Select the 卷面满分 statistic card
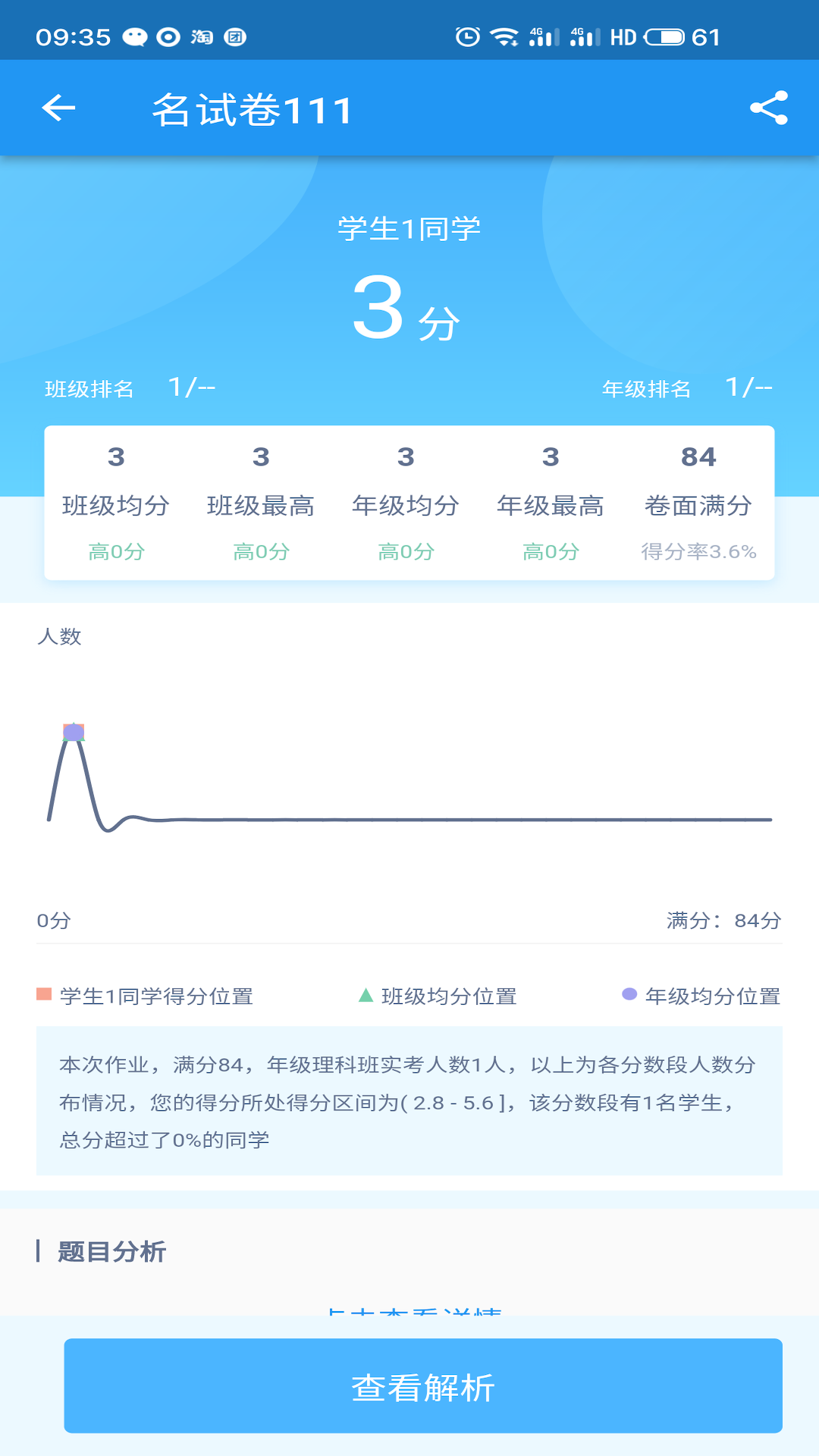 click(699, 500)
